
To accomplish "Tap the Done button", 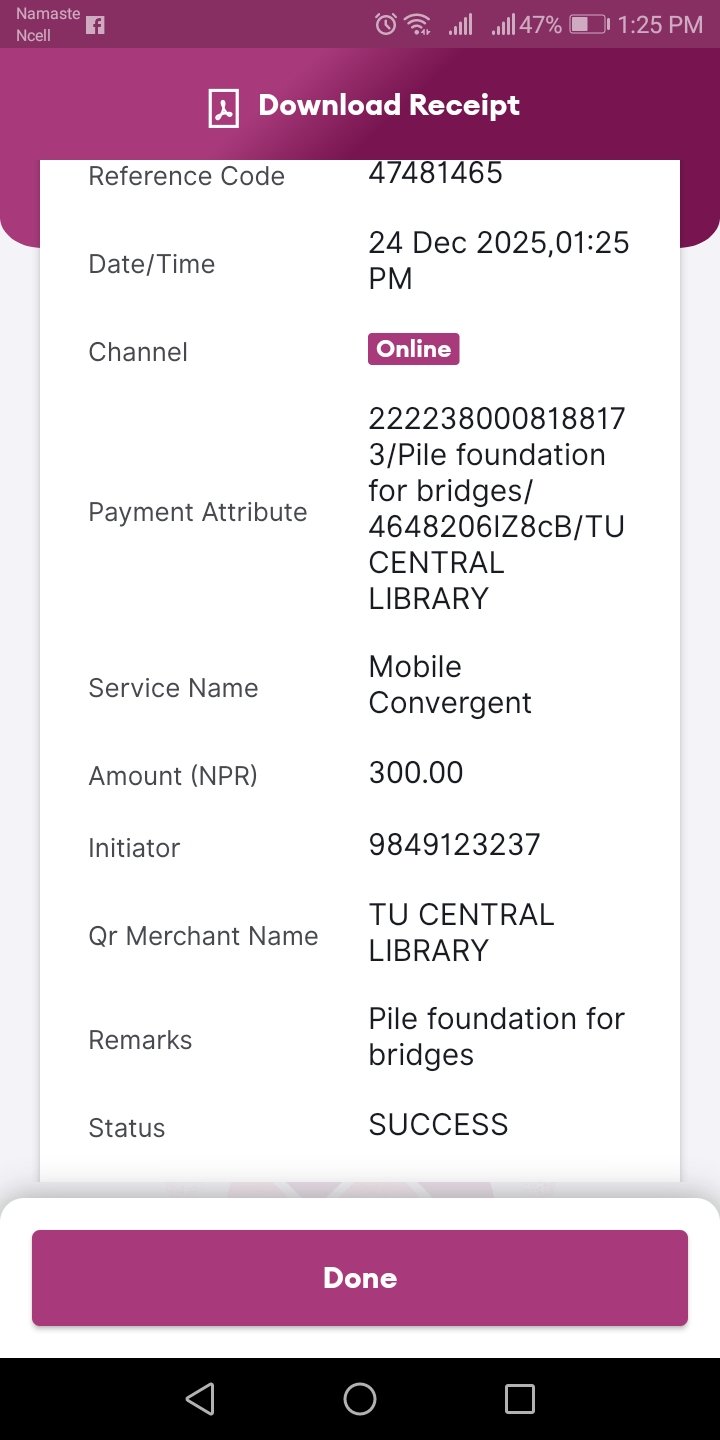I will point(360,1277).
